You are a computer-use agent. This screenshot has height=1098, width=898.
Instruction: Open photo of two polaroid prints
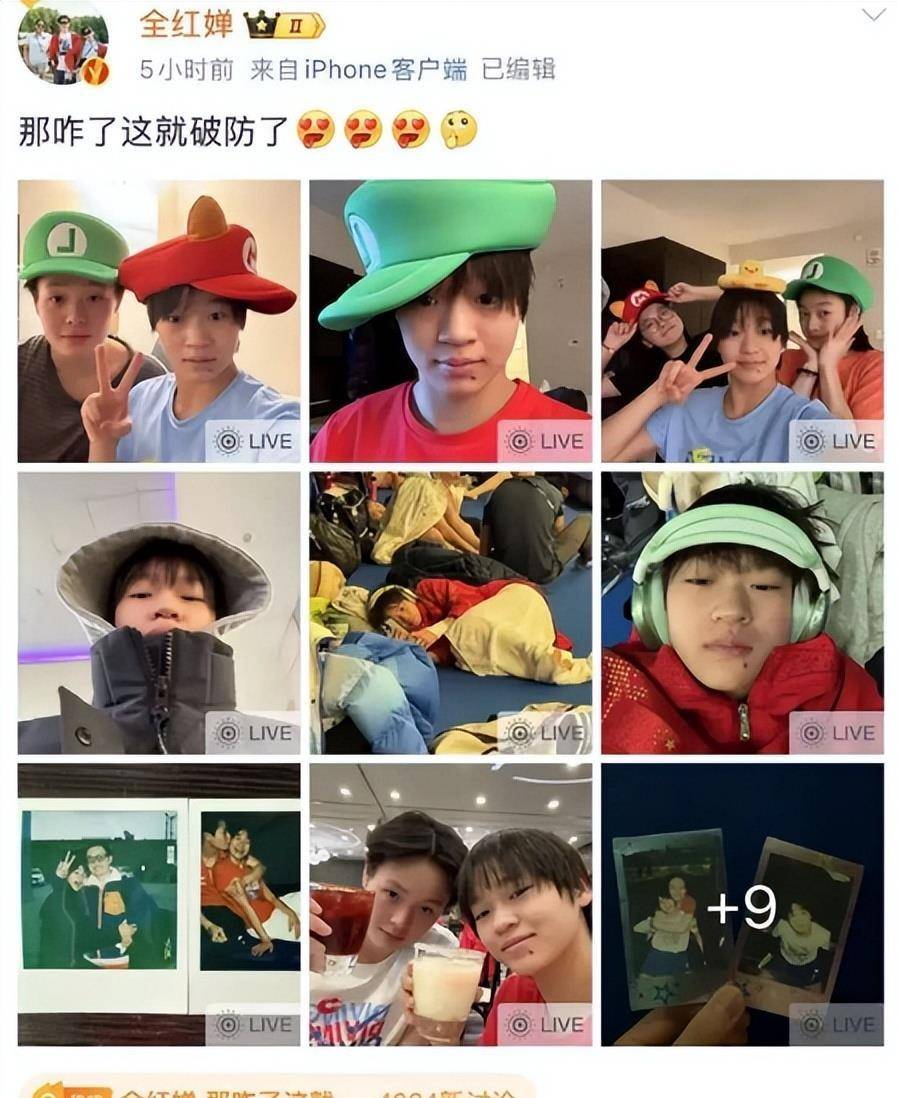159,905
